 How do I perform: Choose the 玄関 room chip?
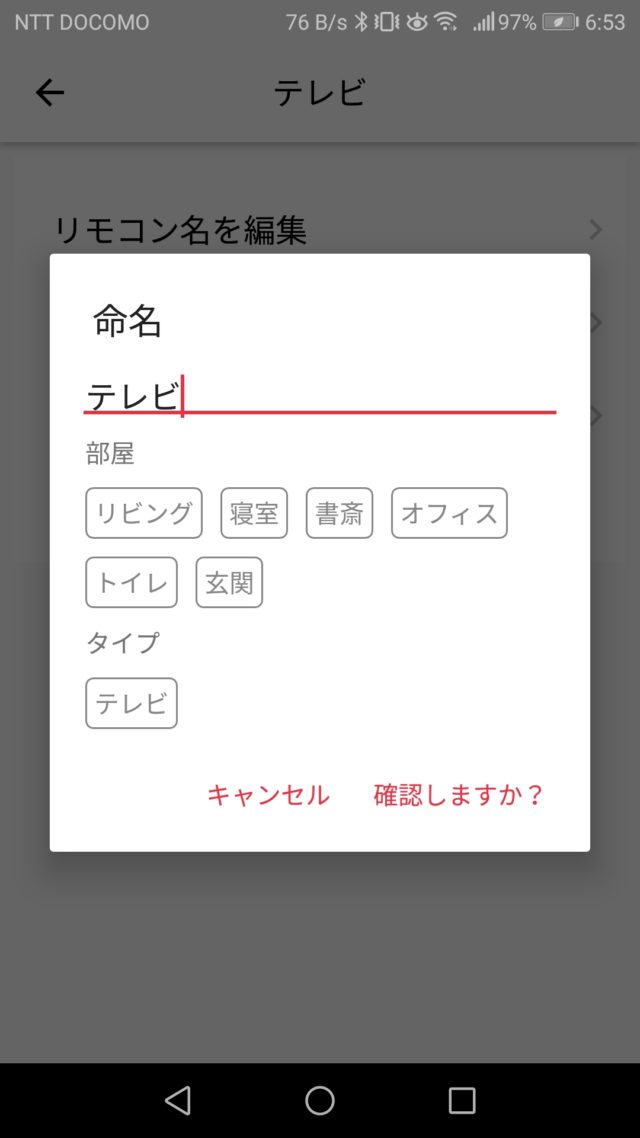coord(229,582)
